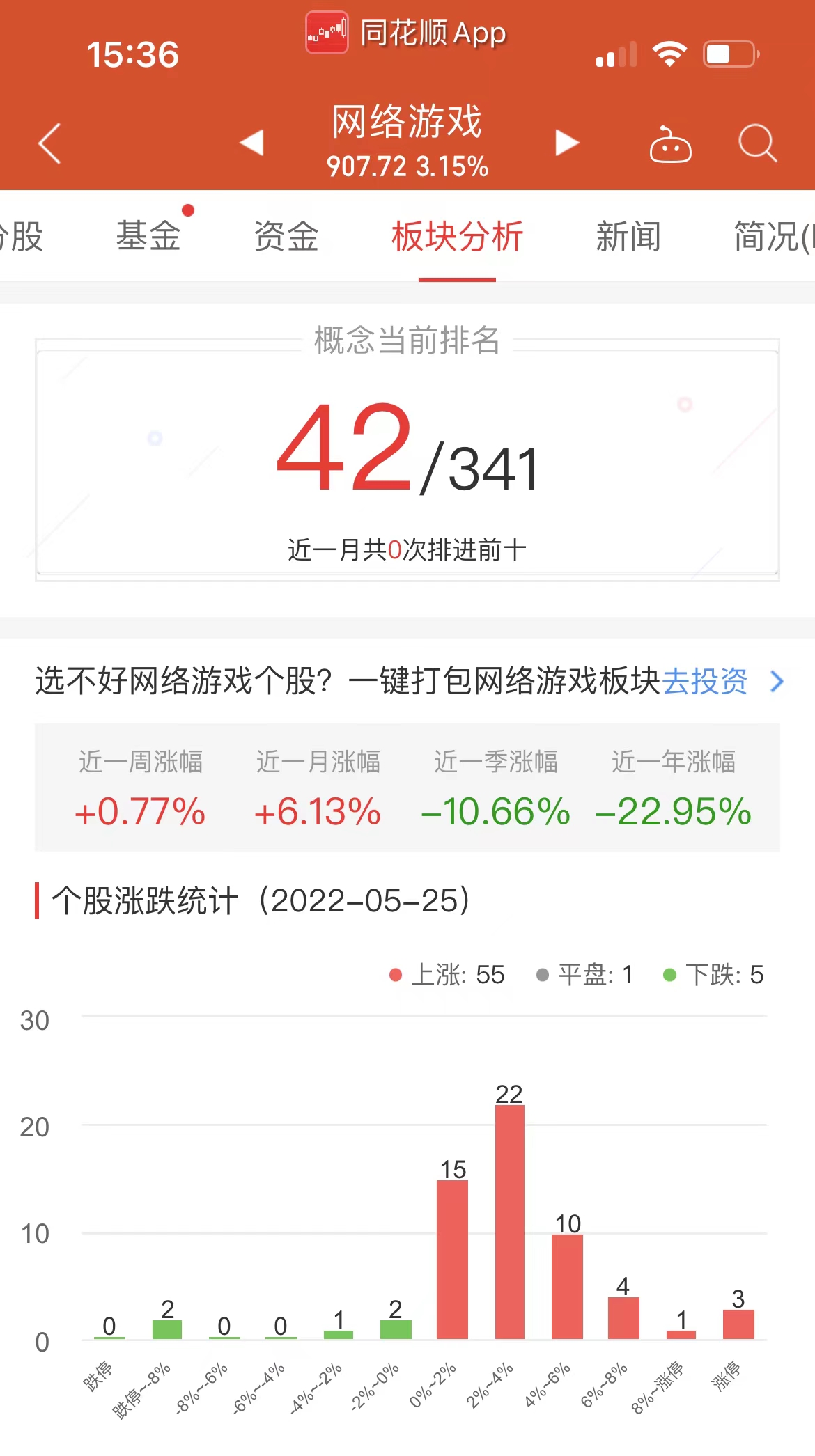Open the 新闻 tab
The height and width of the screenshot is (1456, 815).
(628, 236)
